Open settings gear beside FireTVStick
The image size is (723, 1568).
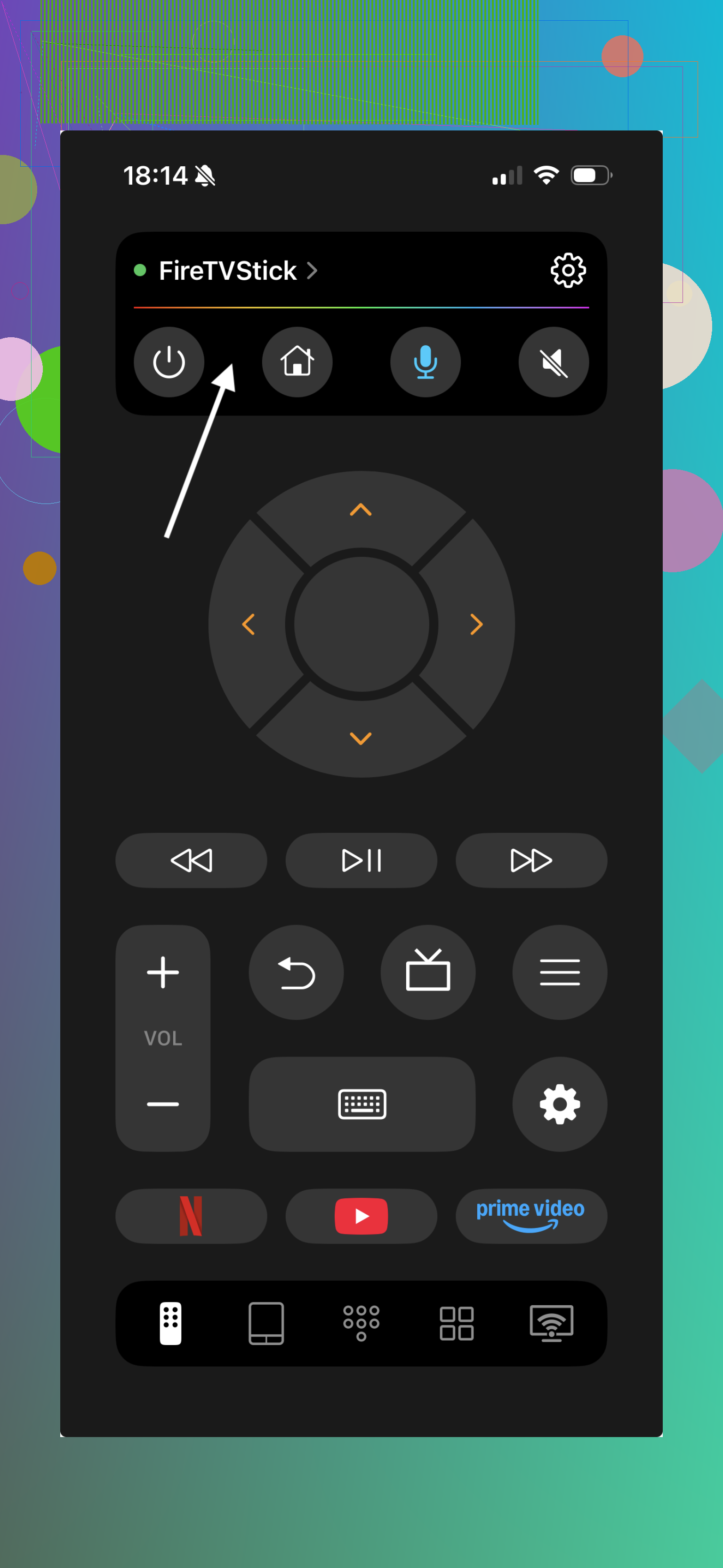click(x=568, y=270)
